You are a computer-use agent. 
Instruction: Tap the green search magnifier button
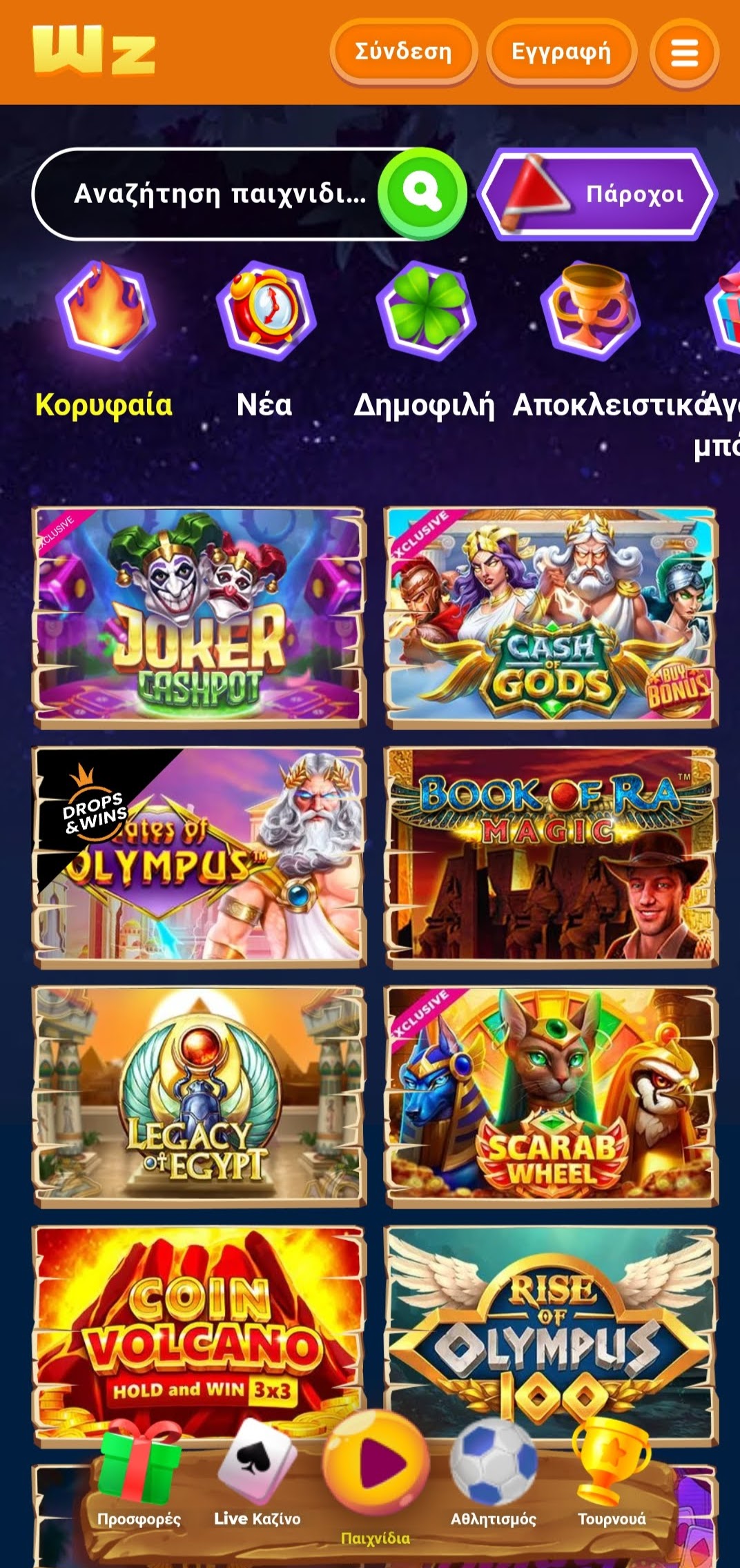coord(422,193)
